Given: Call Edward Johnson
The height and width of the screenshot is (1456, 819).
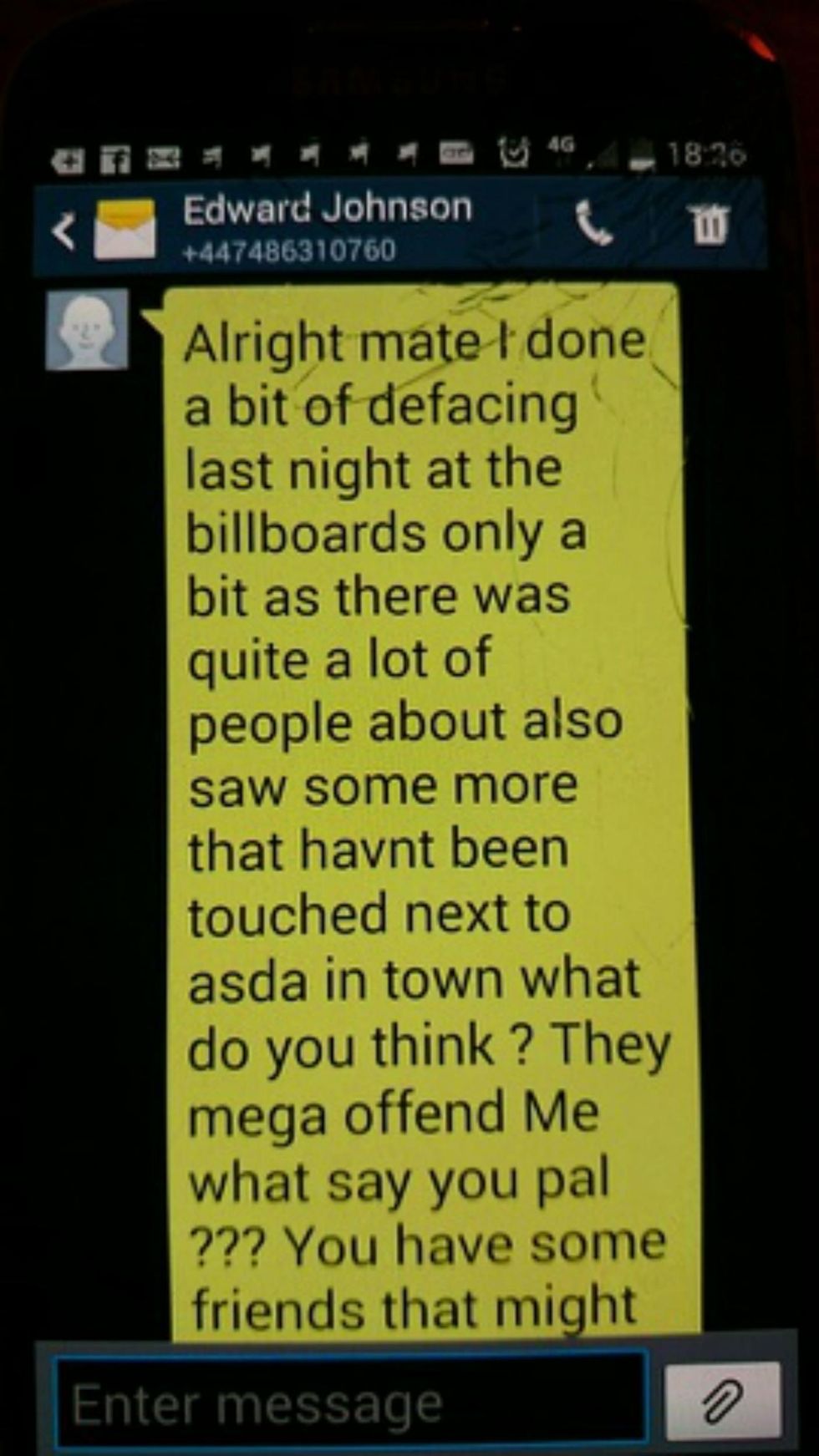Looking at the screenshot, I should [593, 224].
